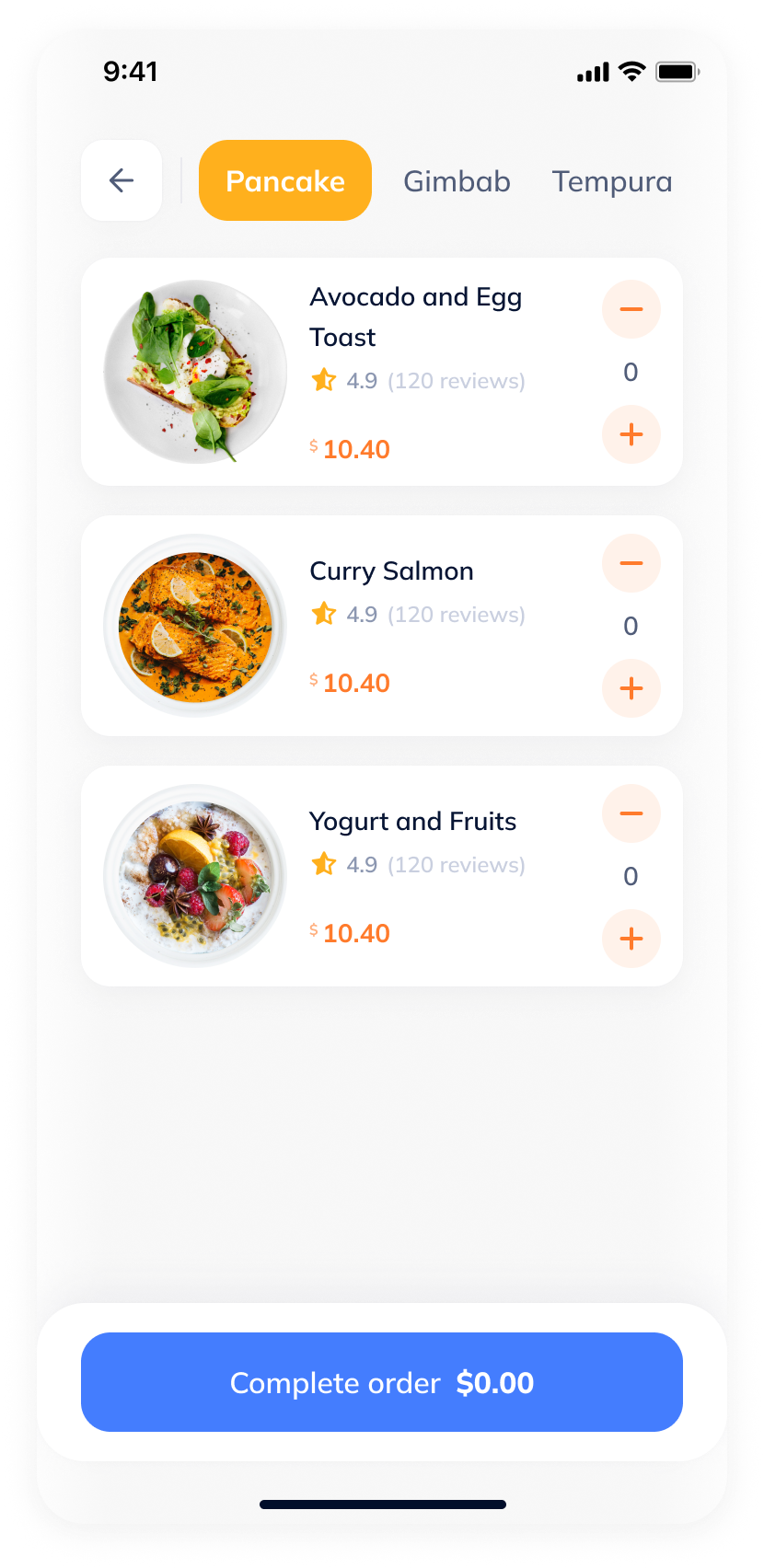Tap minus on Yogurt and Fruits

[631, 813]
